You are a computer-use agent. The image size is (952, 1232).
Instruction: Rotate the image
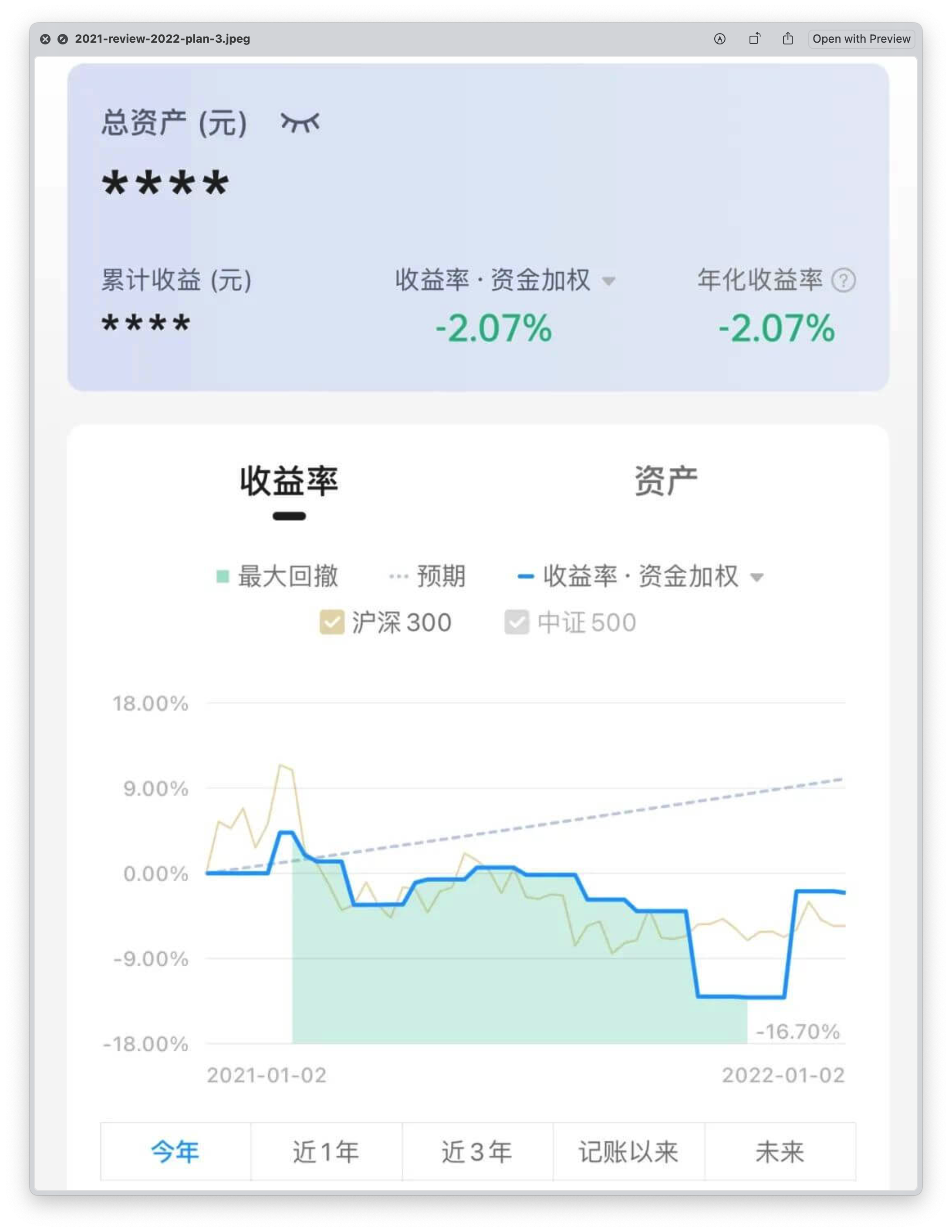754,39
